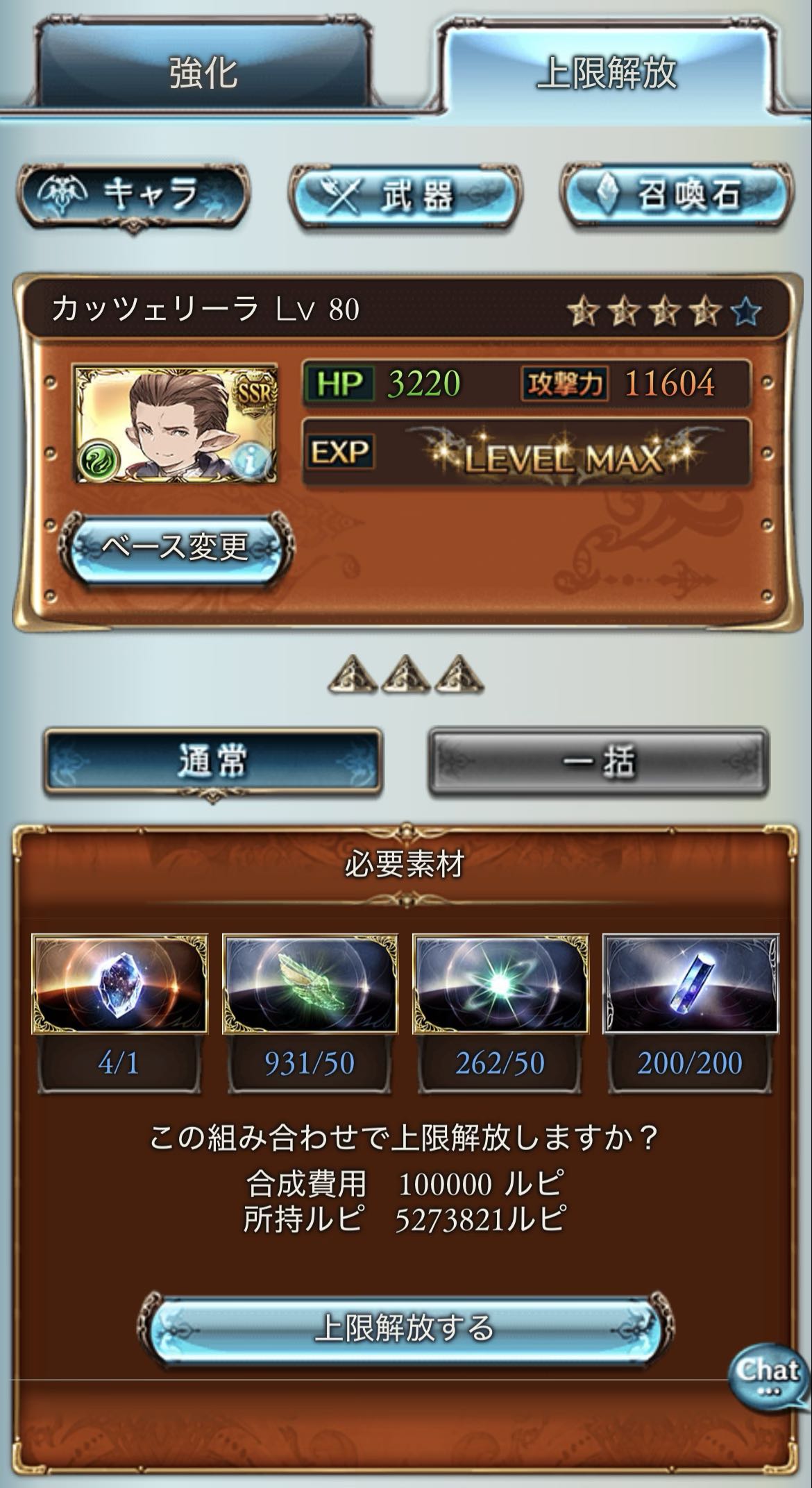Screen dimensions: 812x1488
Task: View the blue prism material showing 200/200
Action: [691, 983]
